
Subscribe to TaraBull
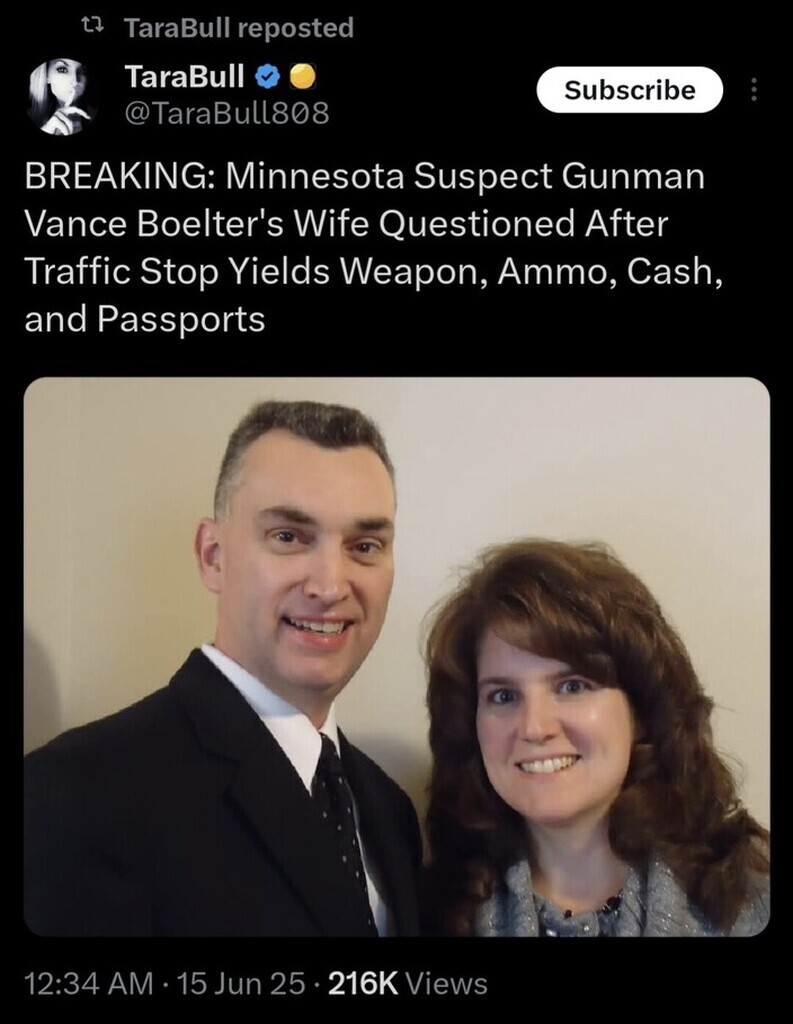click(x=629, y=90)
